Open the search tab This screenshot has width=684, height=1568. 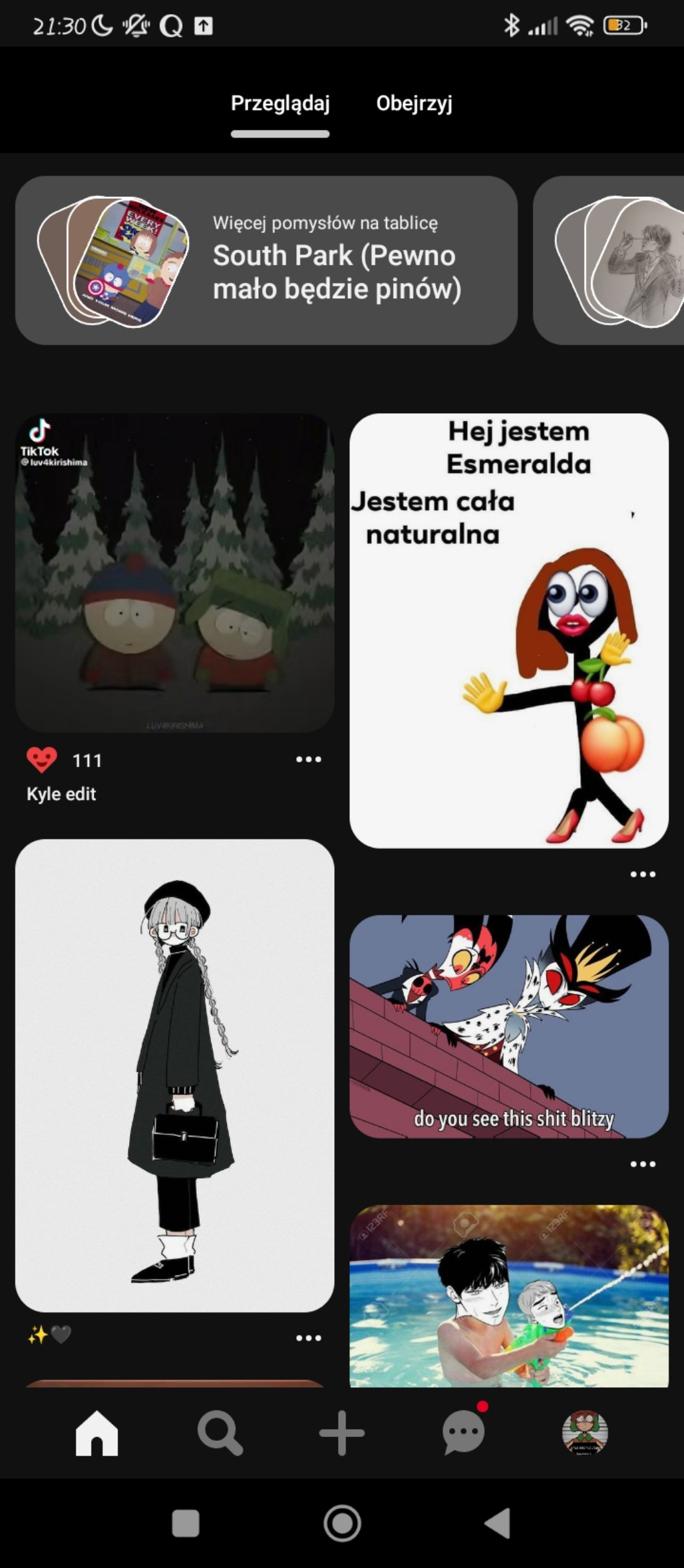click(x=219, y=1433)
